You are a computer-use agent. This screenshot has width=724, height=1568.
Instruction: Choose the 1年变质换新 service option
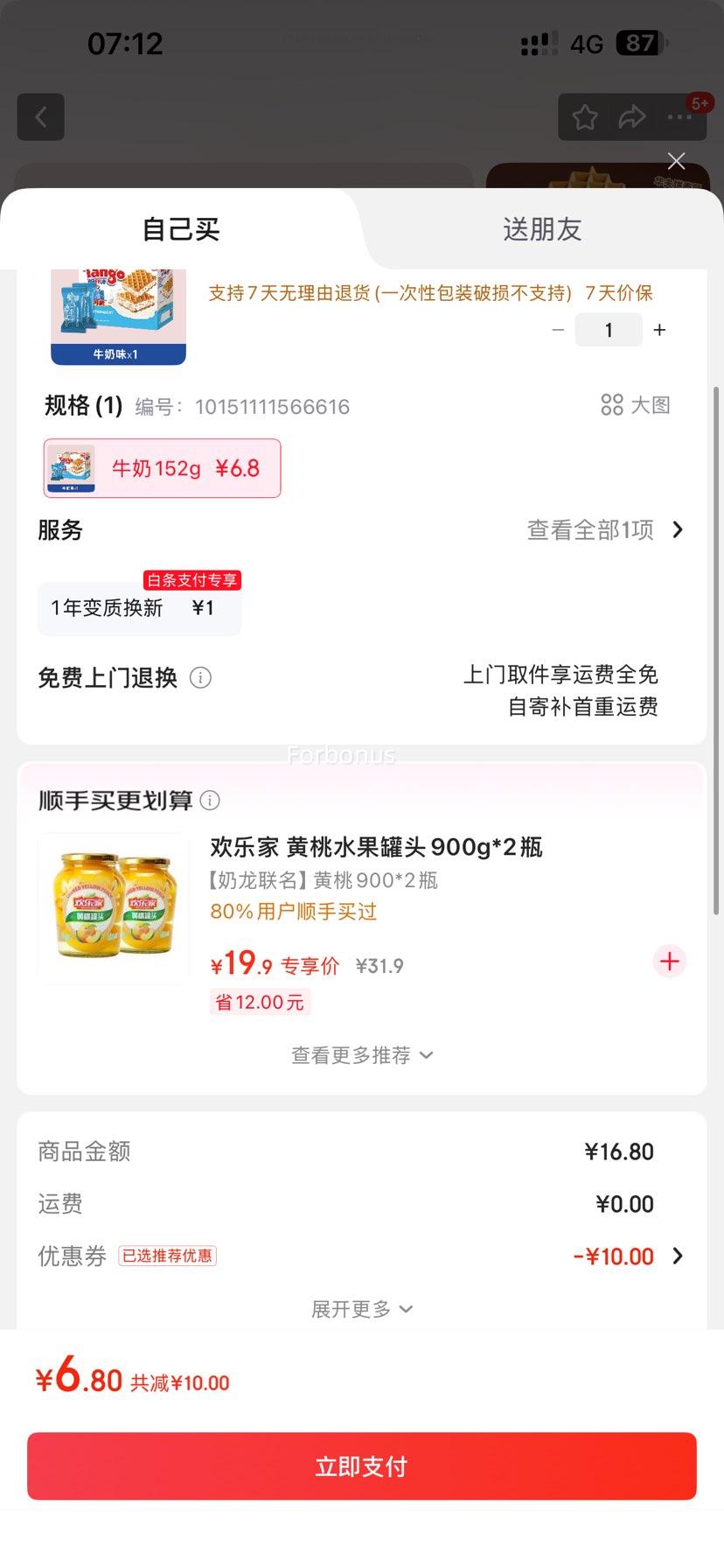139,608
